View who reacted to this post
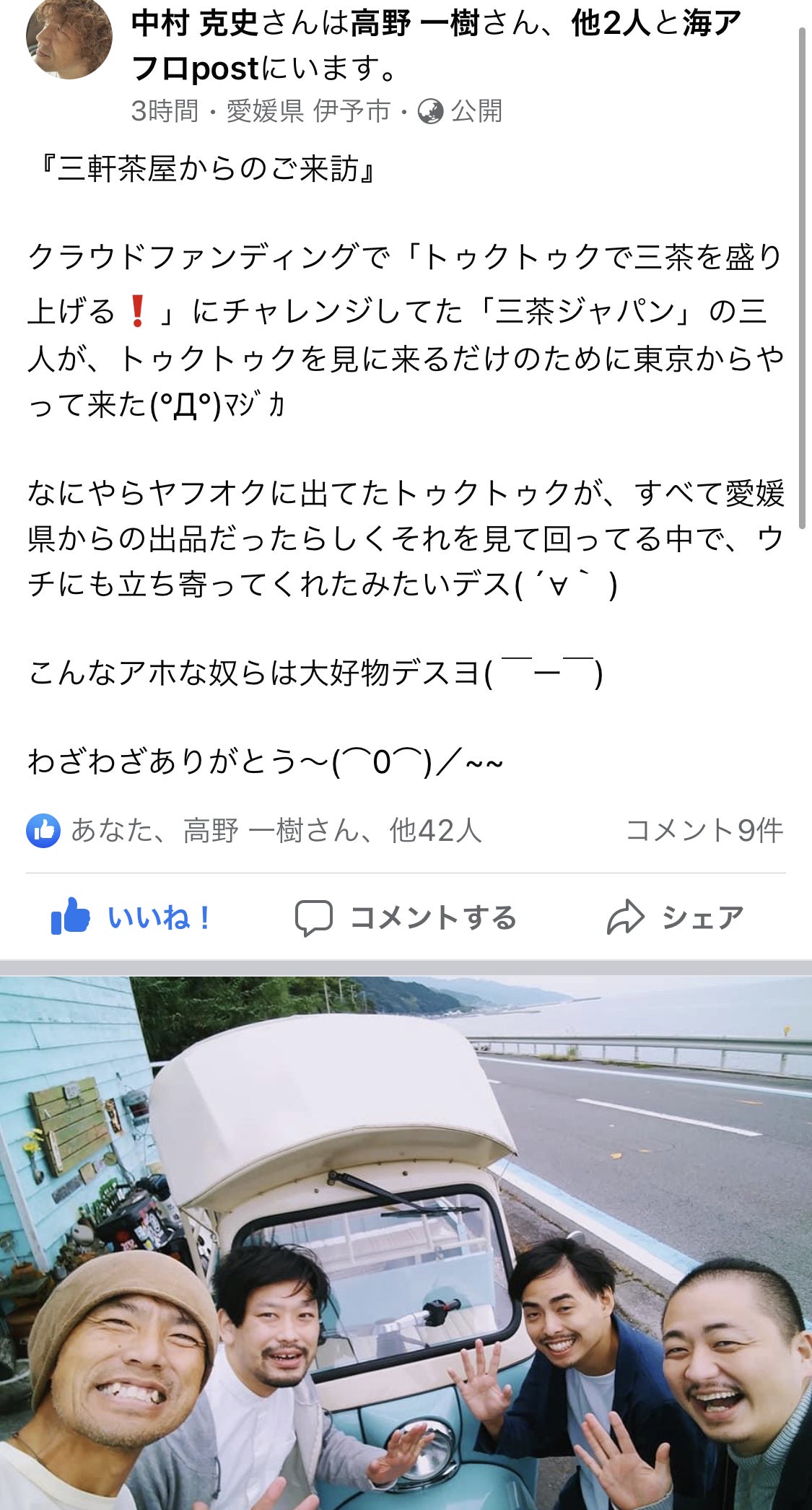Screen dimensions: 812x1510 point(274,830)
